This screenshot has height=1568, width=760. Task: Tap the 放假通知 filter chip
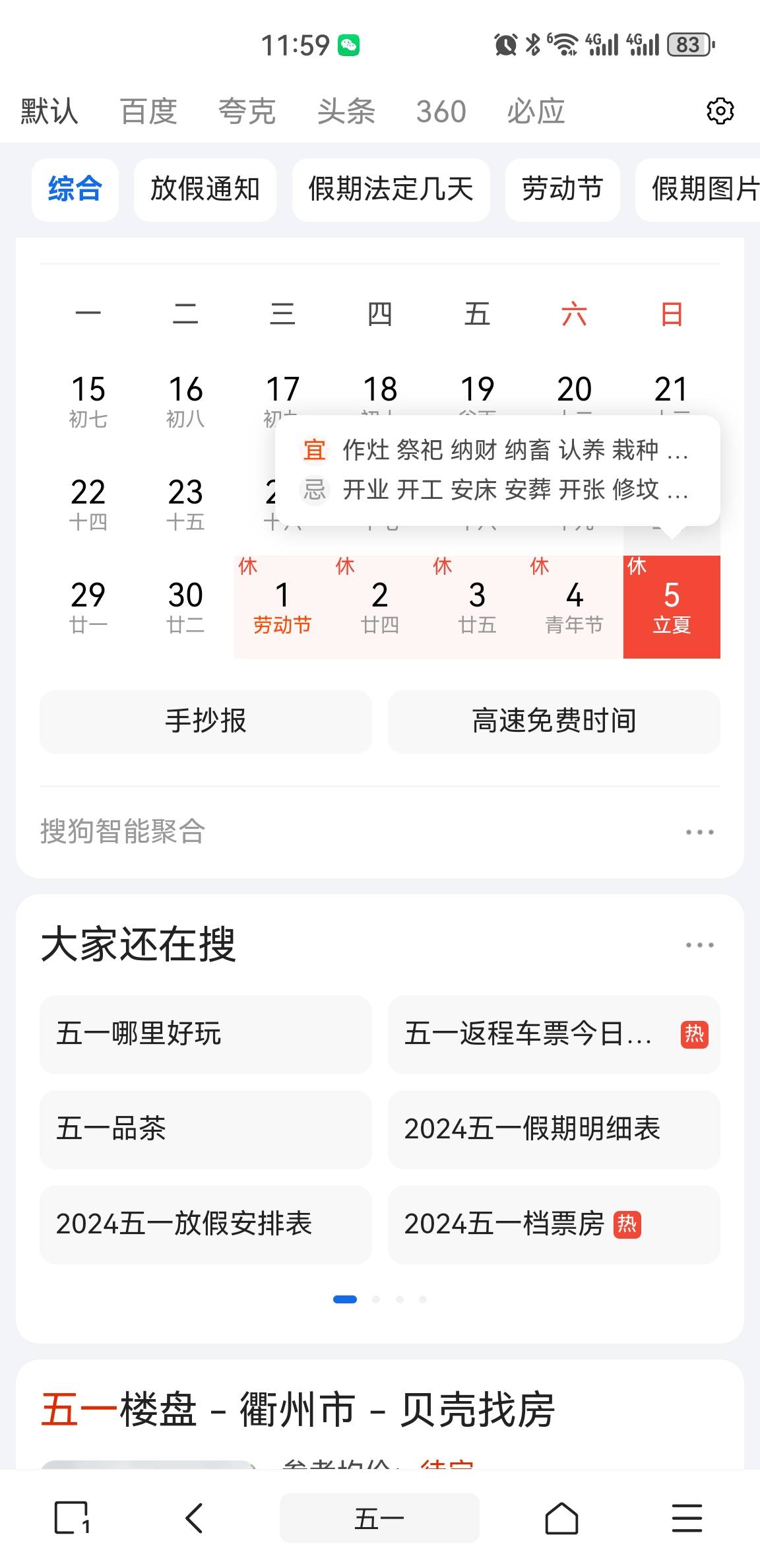[205, 189]
